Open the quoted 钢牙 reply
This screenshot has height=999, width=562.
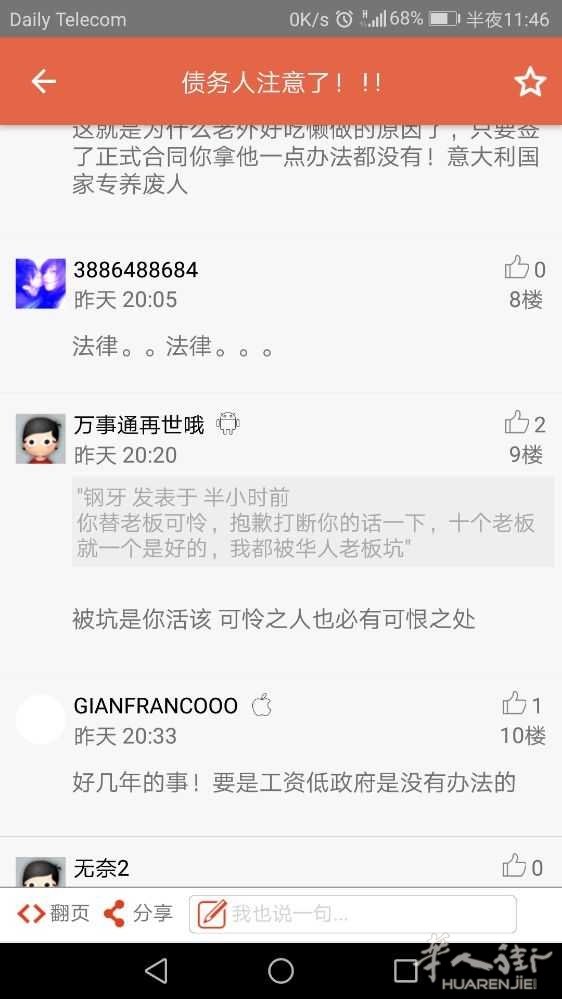(313, 522)
